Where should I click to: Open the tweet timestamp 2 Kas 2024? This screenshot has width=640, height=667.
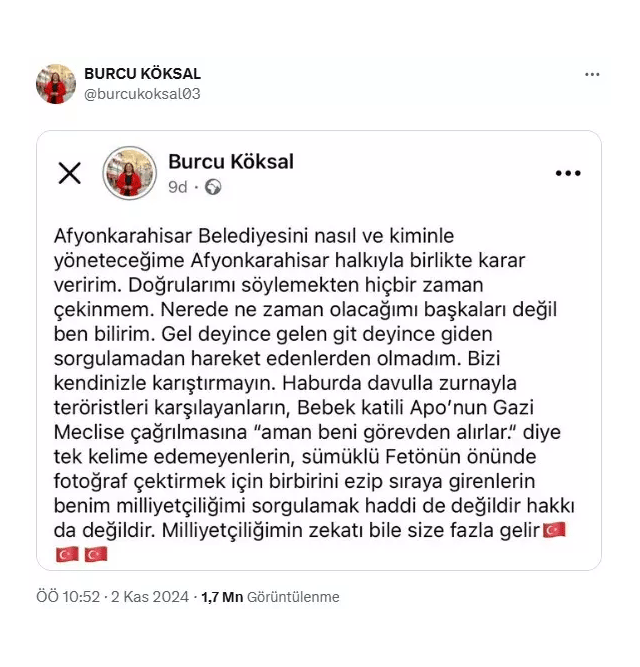pos(113,597)
